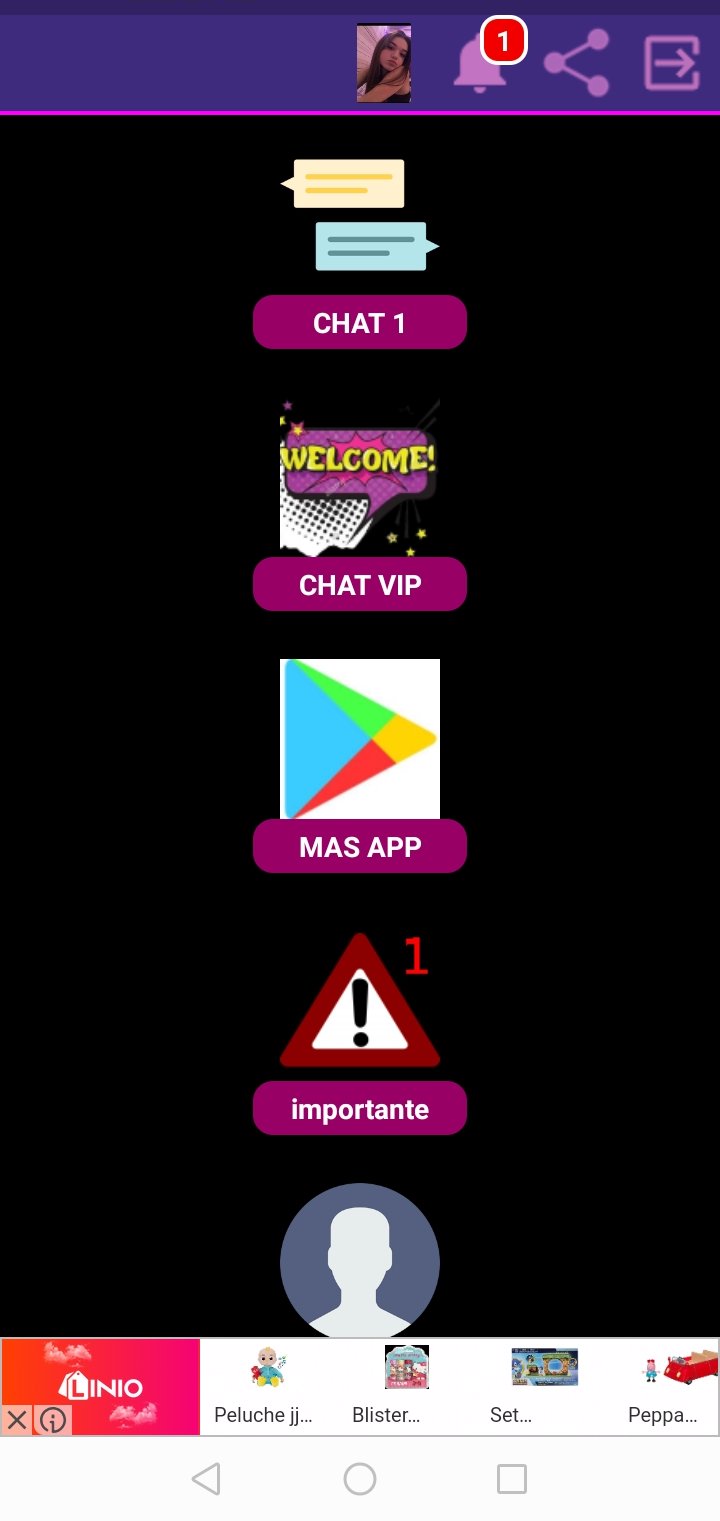Open the CHAT VIP button
This screenshot has height=1521, width=720.
360,584
